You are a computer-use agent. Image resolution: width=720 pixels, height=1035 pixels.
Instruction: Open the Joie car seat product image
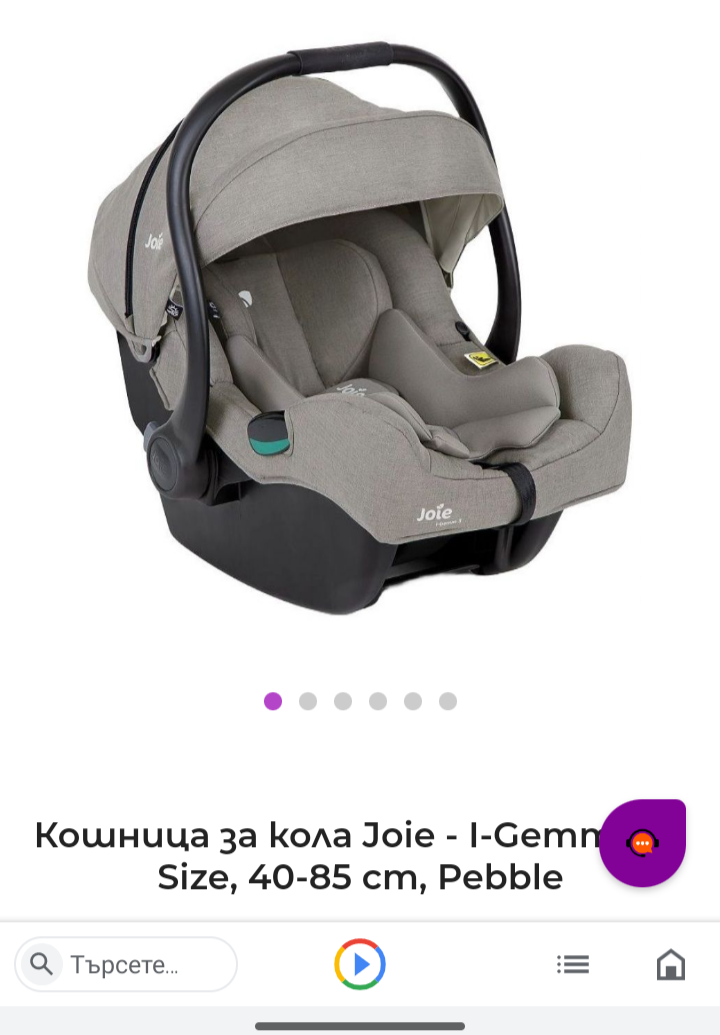coord(360,328)
